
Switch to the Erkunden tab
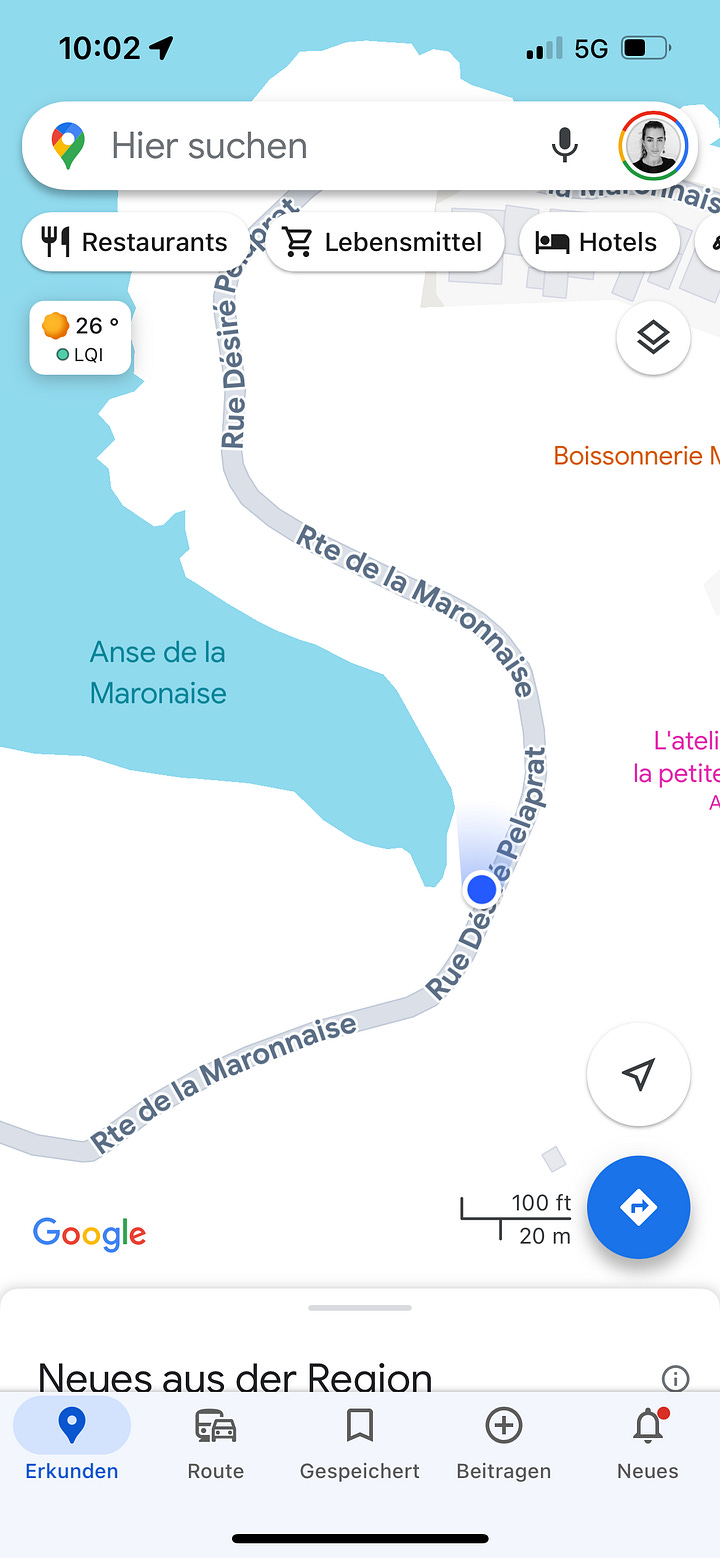[72, 1440]
